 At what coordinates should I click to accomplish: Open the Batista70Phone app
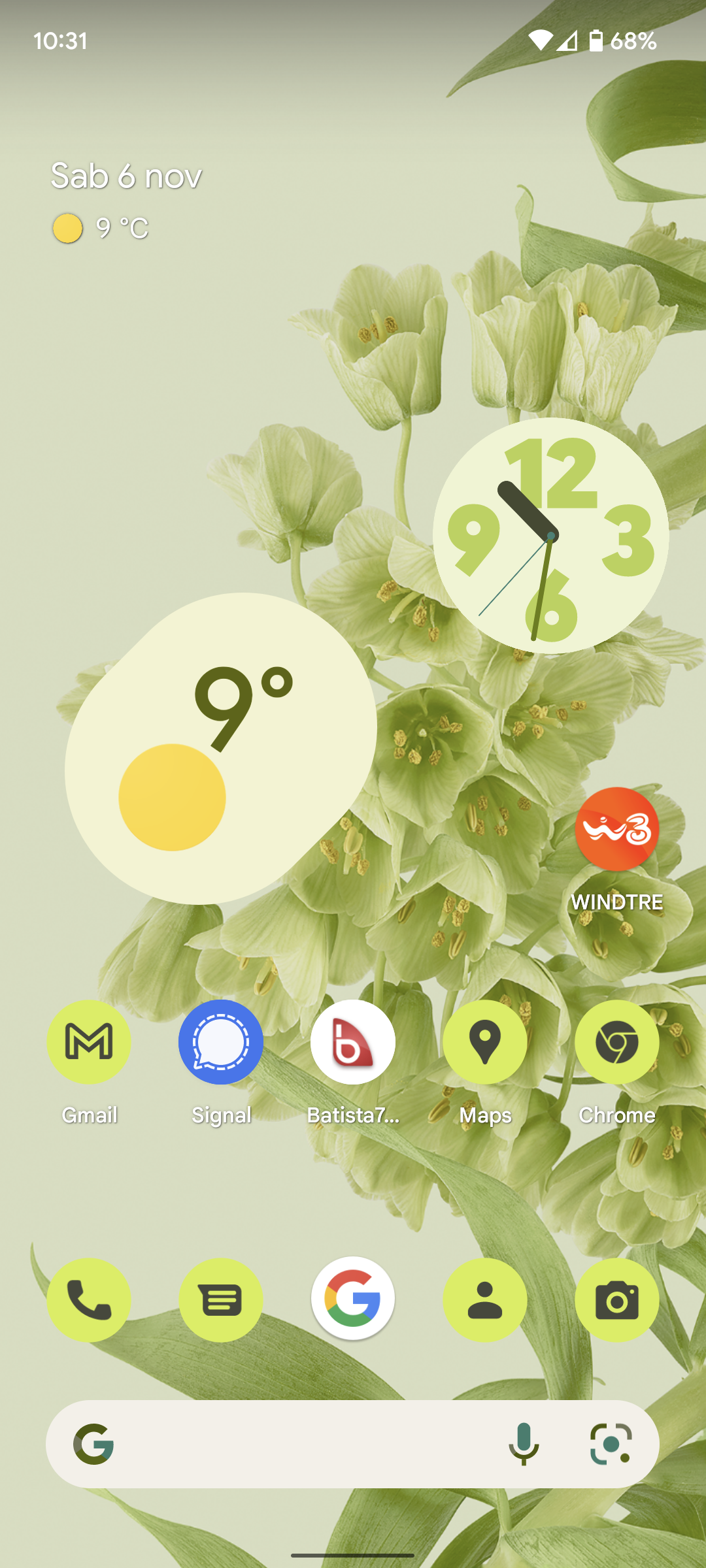coord(353,1042)
